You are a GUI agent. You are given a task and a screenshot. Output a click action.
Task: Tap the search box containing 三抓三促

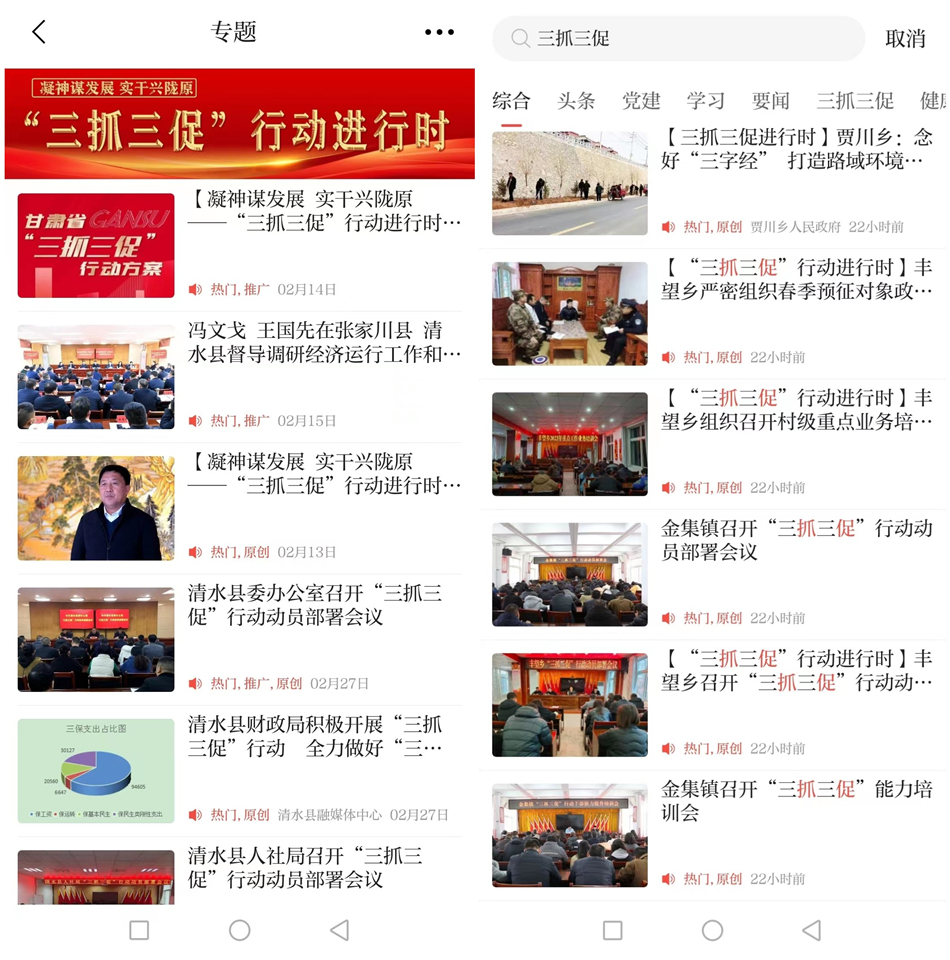click(678, 39)
